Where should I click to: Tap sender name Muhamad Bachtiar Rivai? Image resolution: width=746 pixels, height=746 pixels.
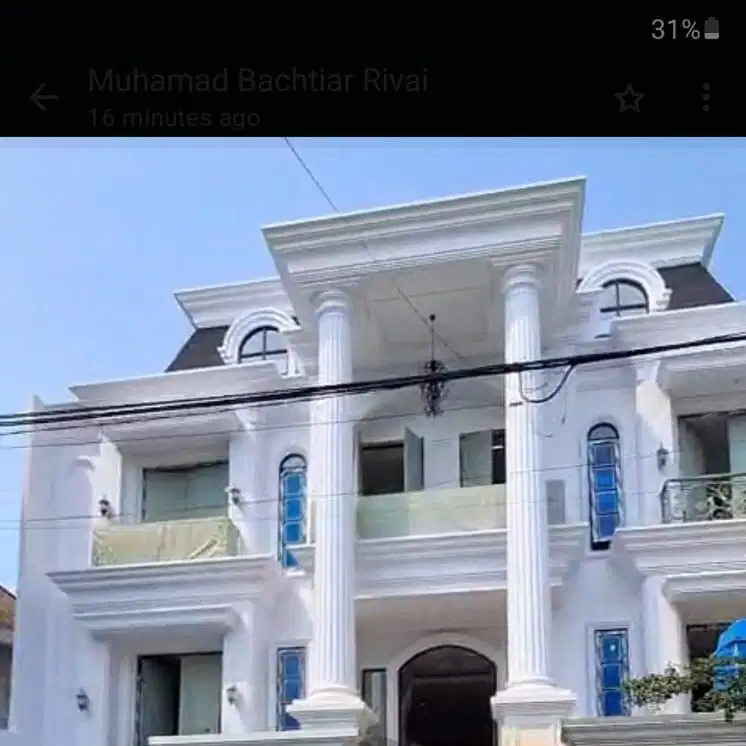point(258,81)
